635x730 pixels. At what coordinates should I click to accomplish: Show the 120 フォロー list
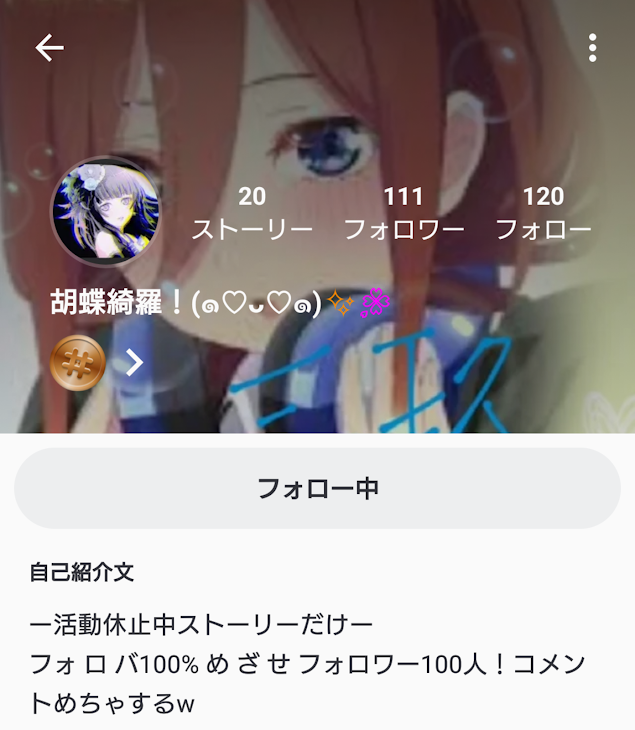tap(543, 213)
